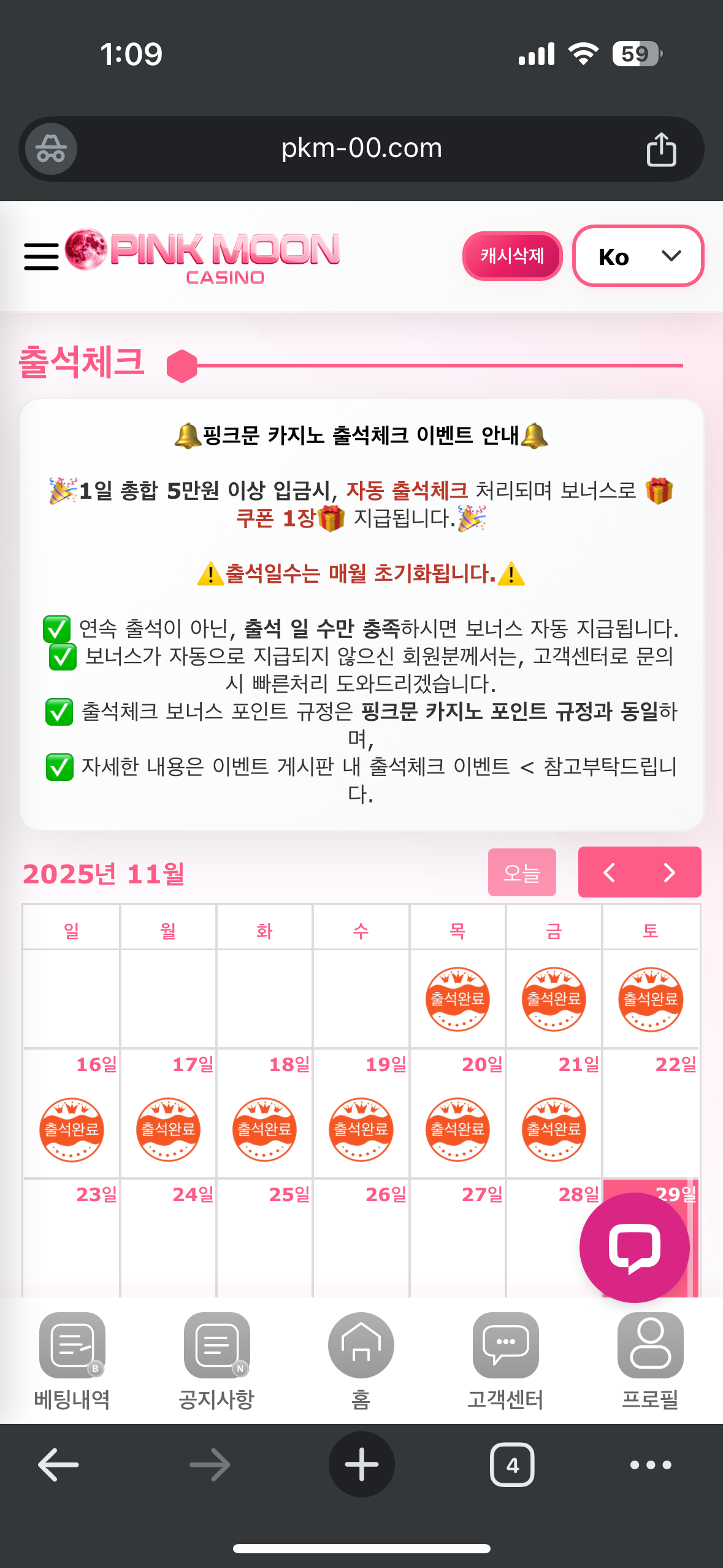
Task: Go back in the browser
Action: (58, 1465)
